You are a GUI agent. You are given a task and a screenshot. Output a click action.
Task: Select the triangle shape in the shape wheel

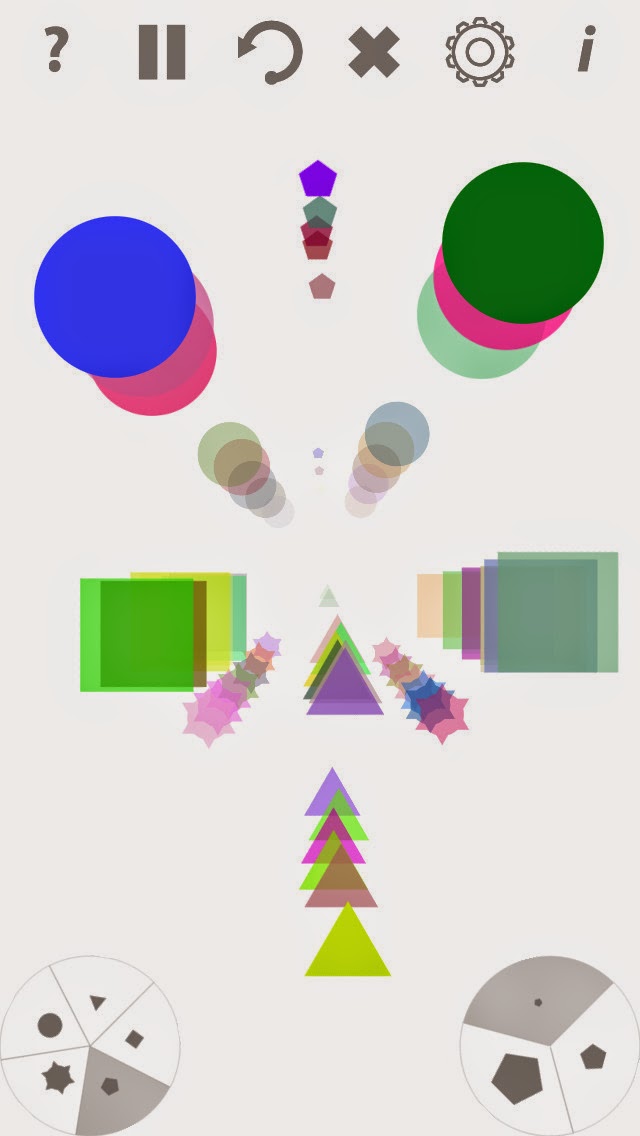[98, 1003]
